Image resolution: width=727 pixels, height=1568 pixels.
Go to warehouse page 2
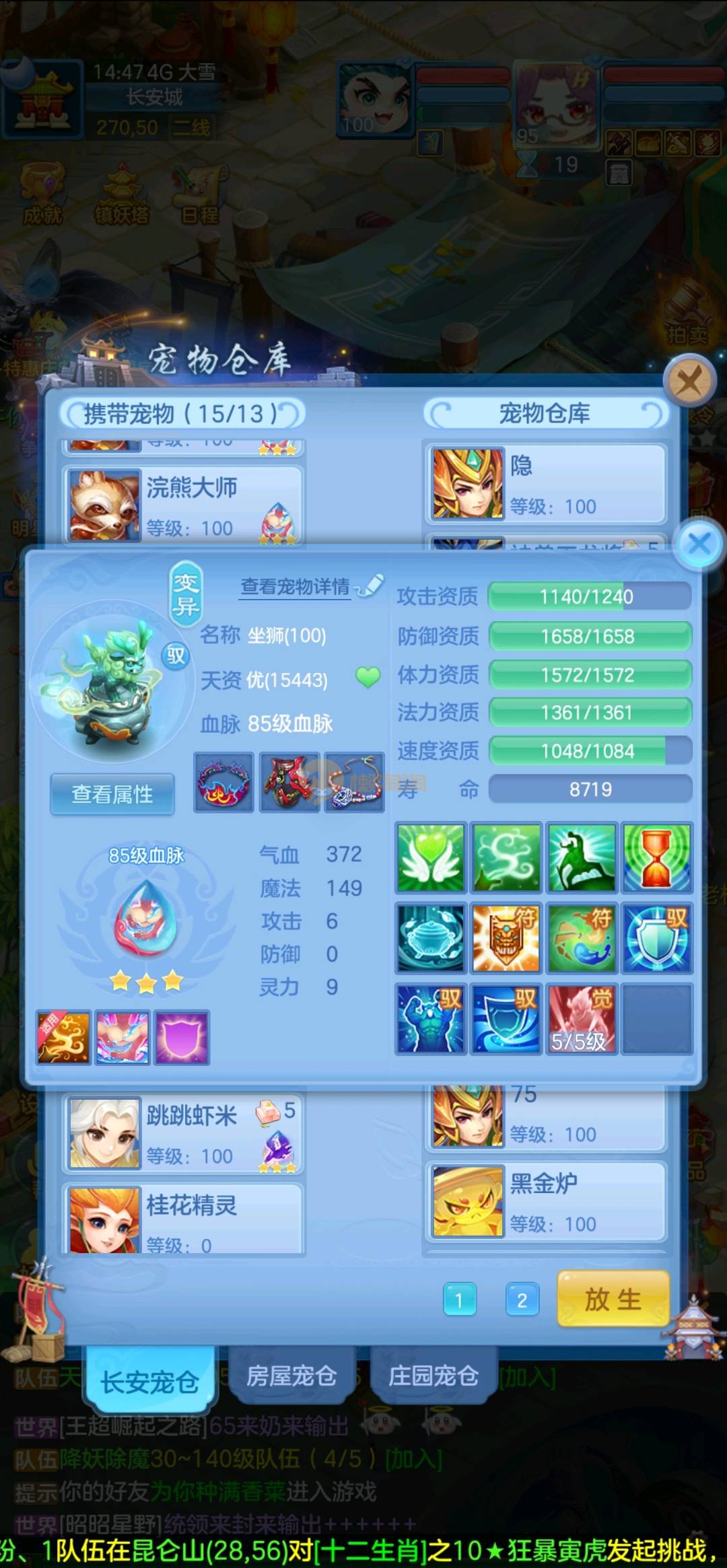point(522,1300)
